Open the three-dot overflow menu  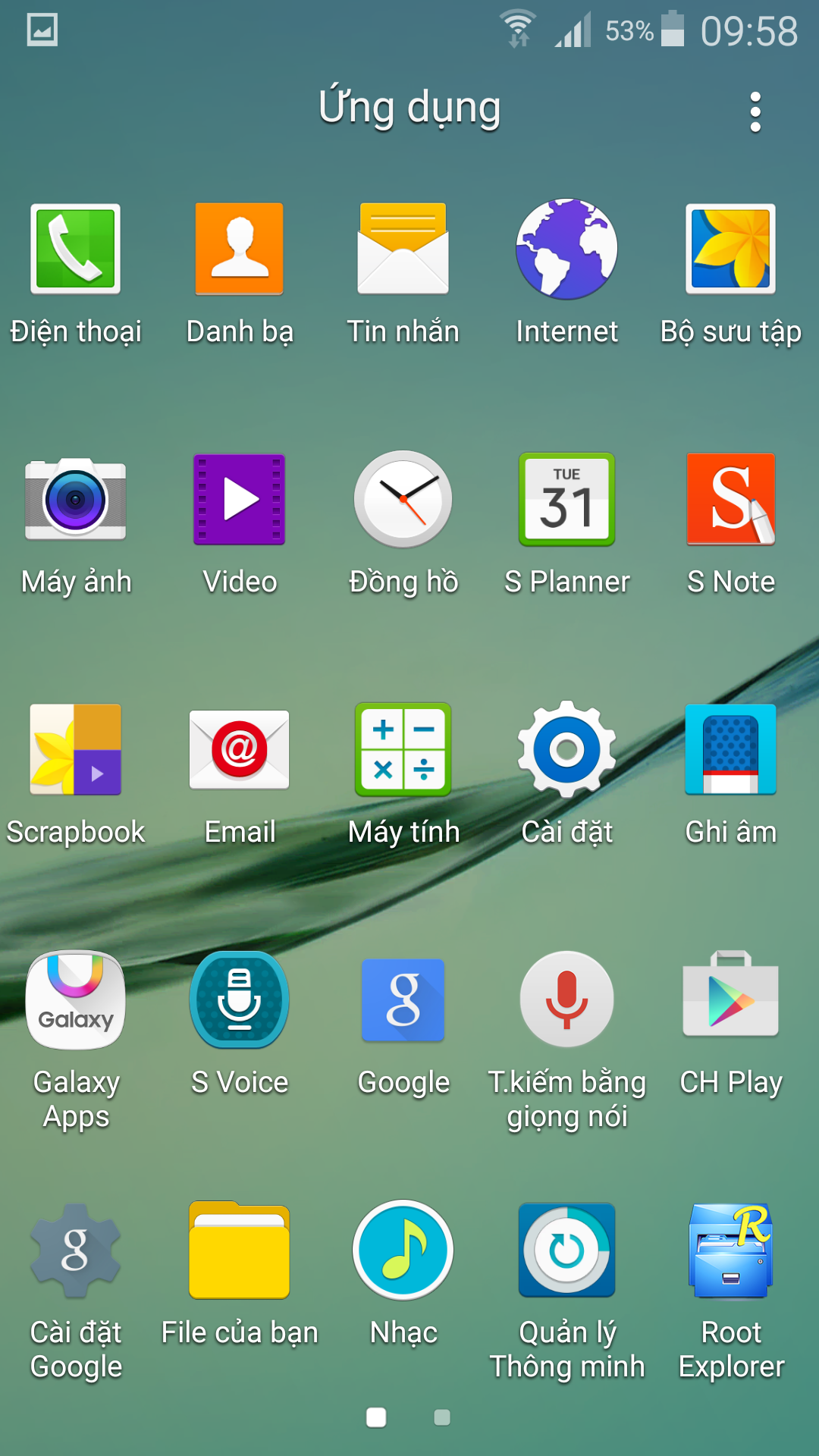(x=755, y=112)
